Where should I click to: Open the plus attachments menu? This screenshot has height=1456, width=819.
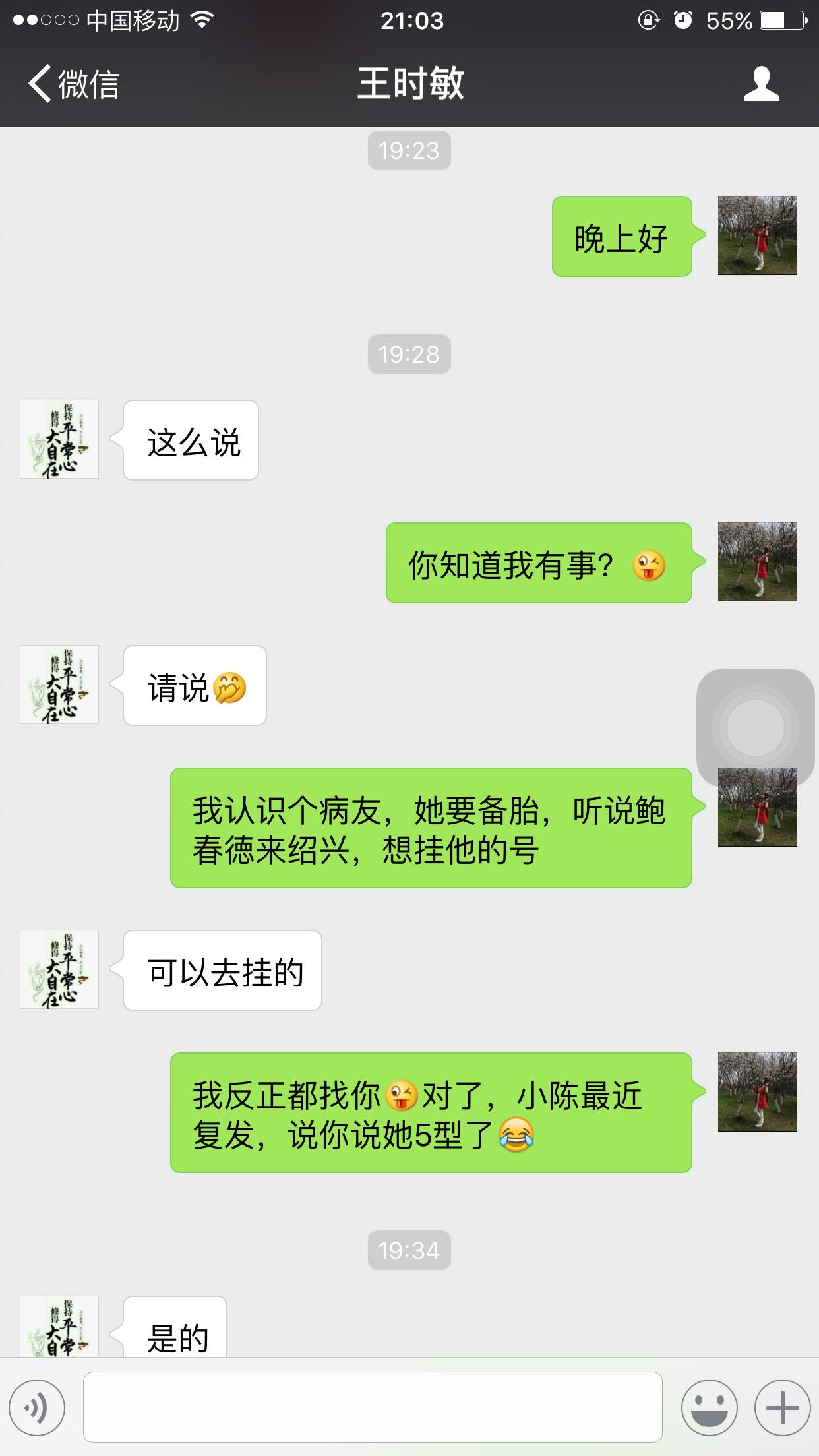(x=782, y=1408)
